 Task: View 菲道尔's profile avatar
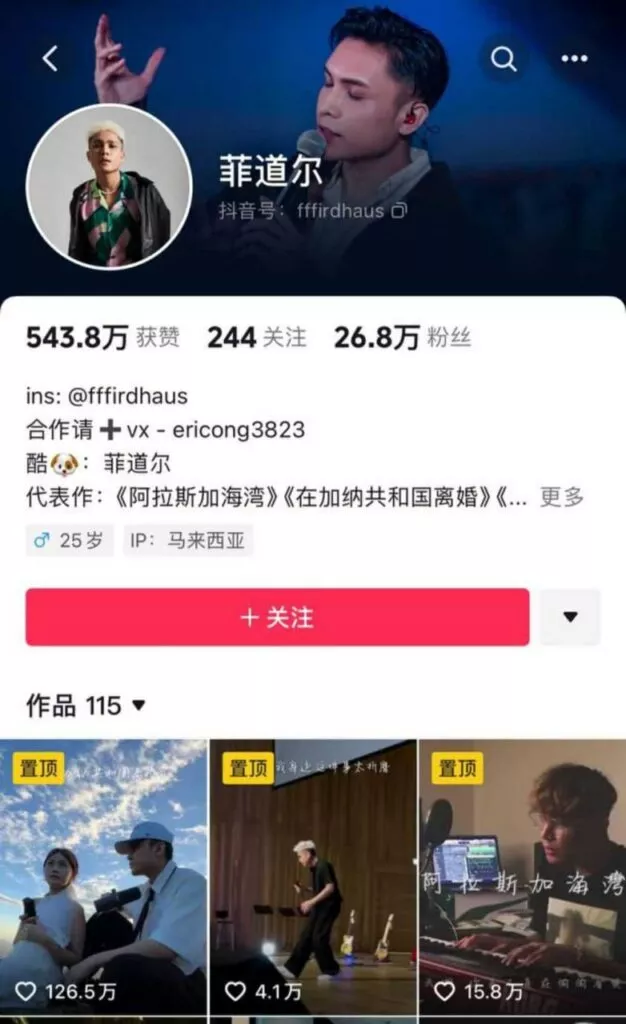click(109, 187)
